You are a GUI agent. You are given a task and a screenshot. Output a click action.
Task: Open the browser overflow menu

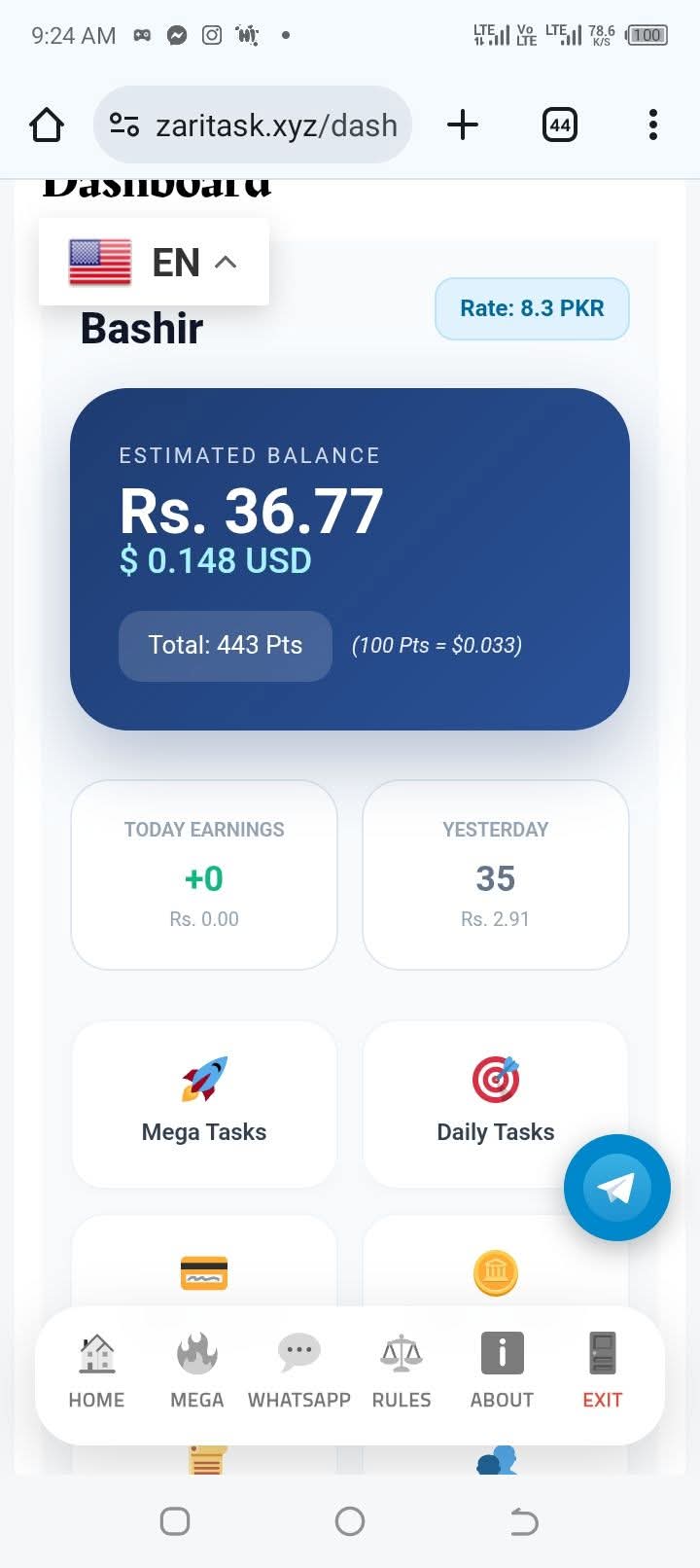pos(652,125)
